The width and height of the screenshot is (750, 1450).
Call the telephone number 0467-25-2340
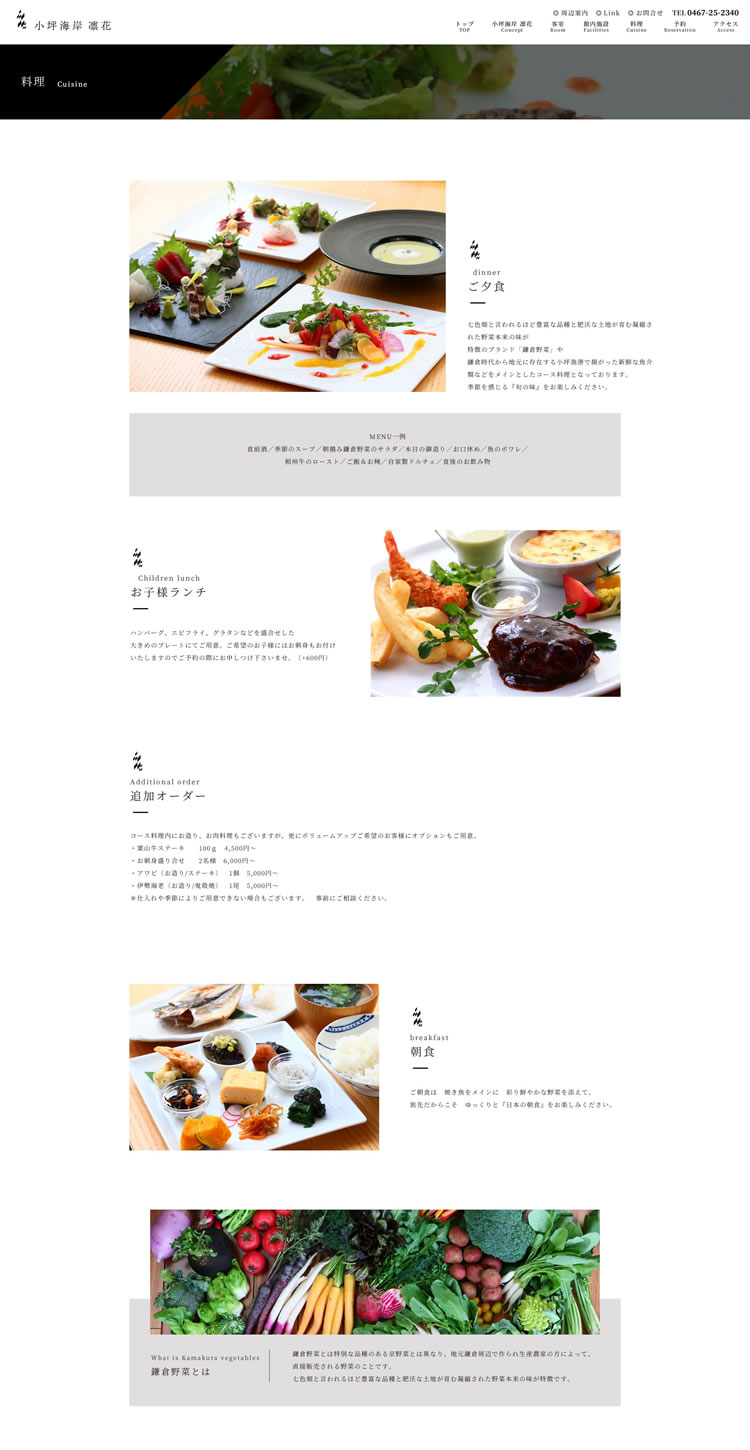pyautogui.click(x=706, y=13)
